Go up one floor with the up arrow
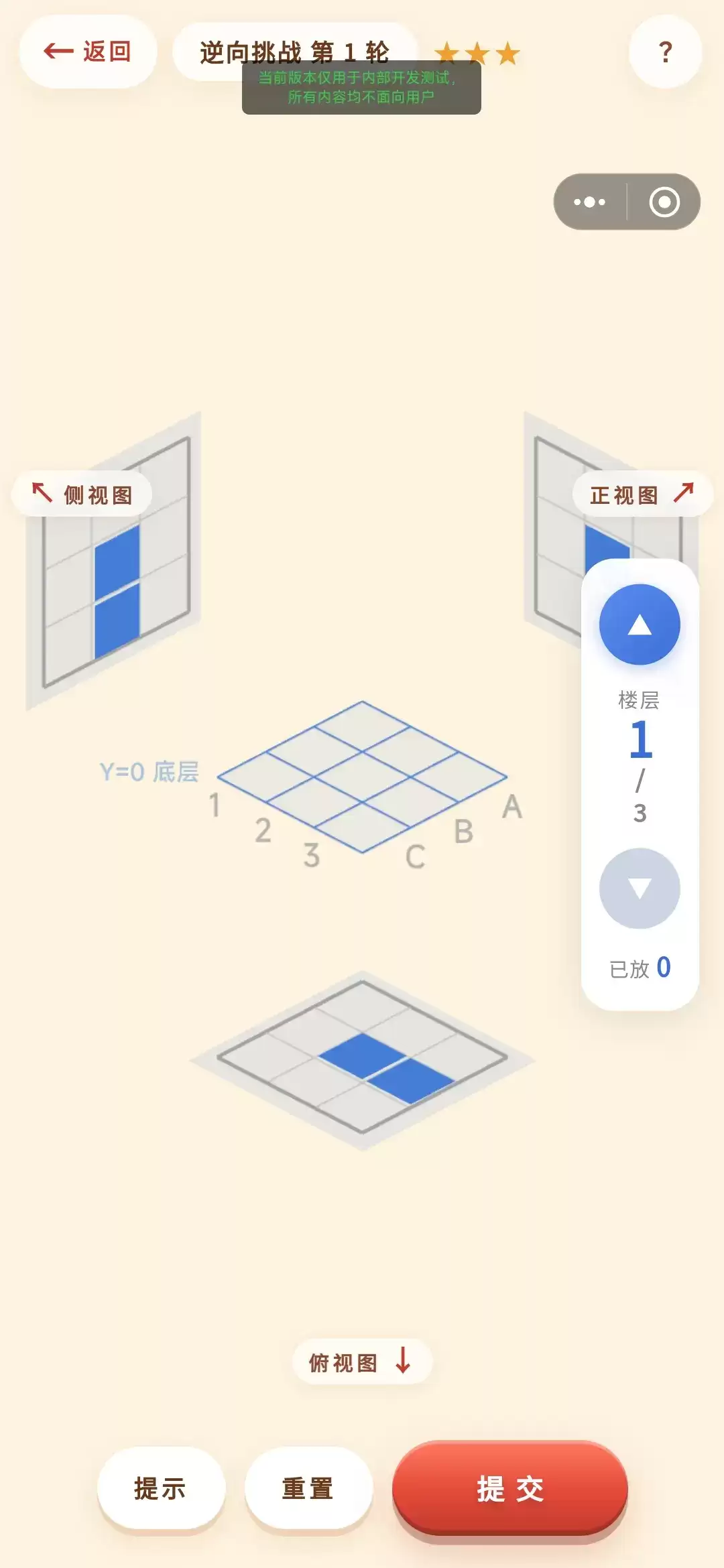The image size is (724, 1568). 640,625
